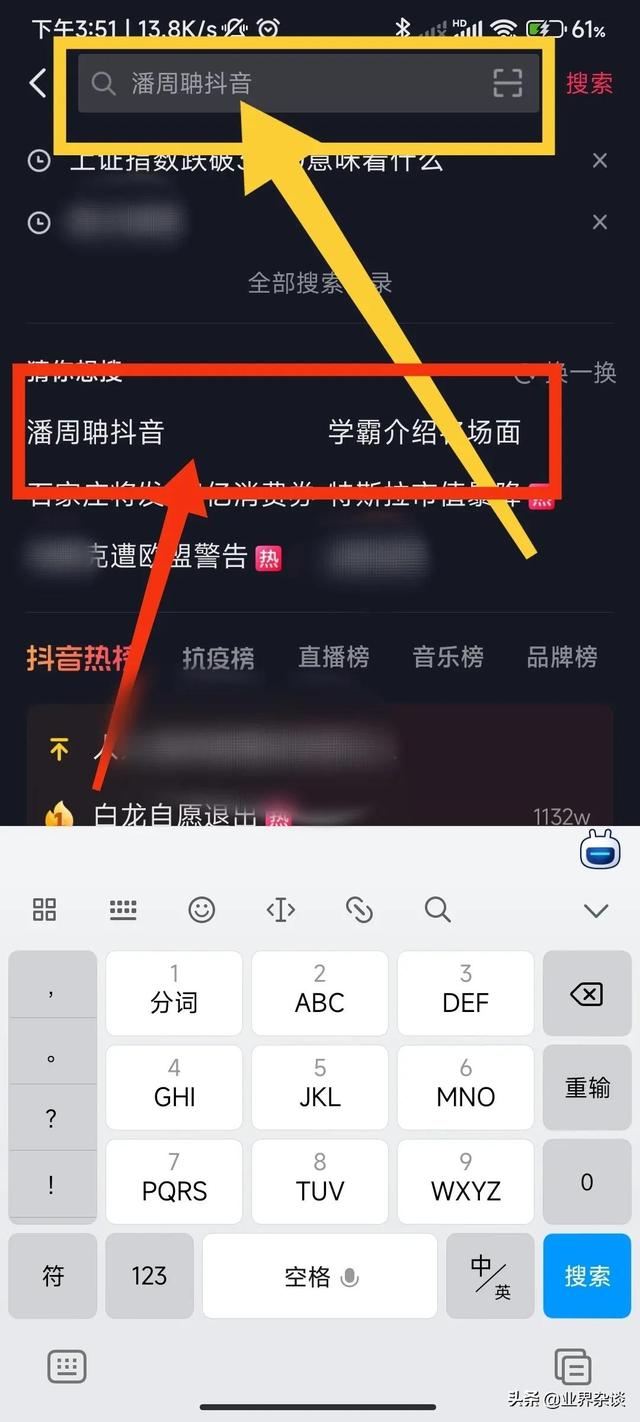Switch to the 直播榜 tab

point(334,657)
